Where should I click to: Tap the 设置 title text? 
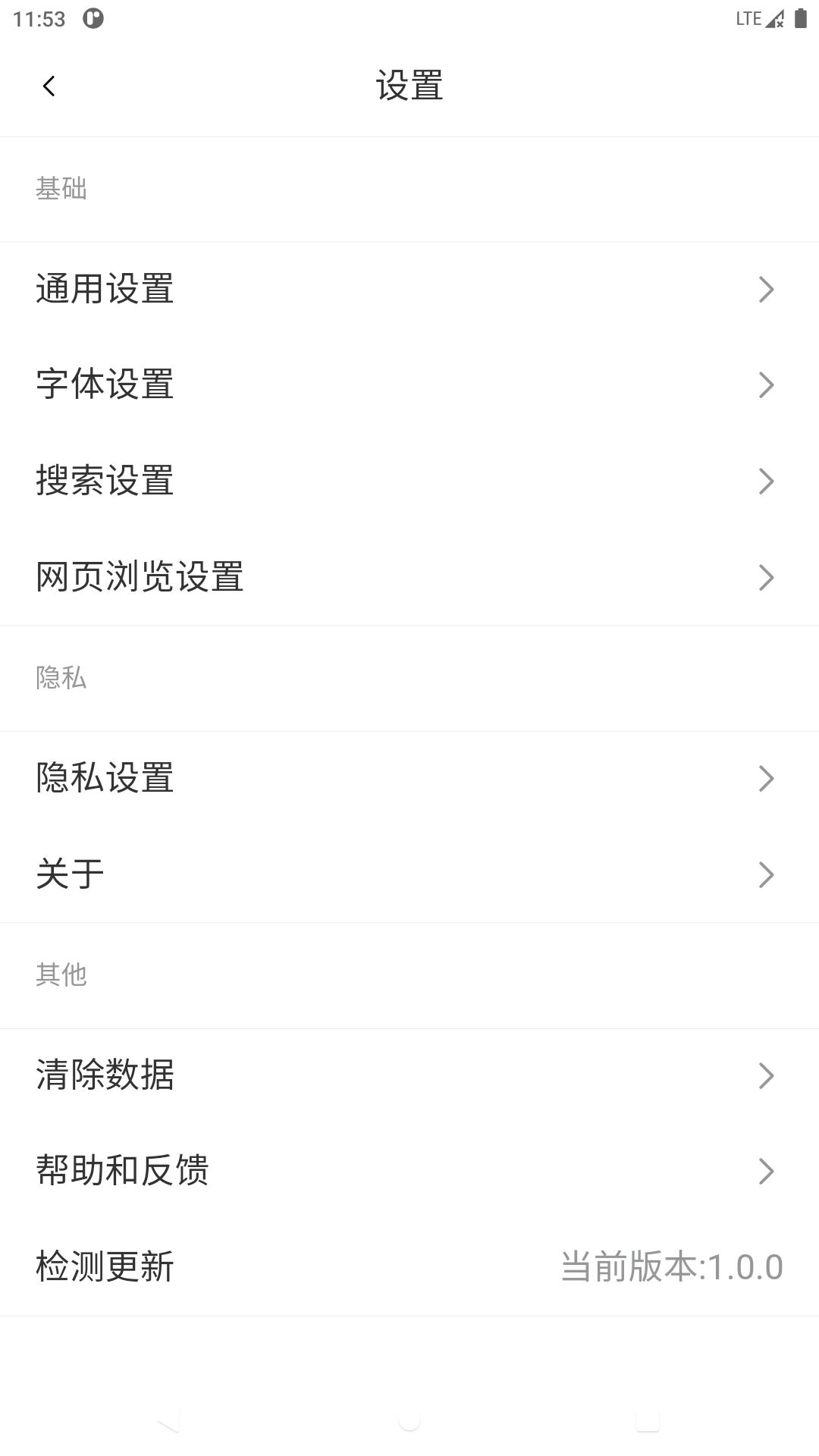click(409, 86)
